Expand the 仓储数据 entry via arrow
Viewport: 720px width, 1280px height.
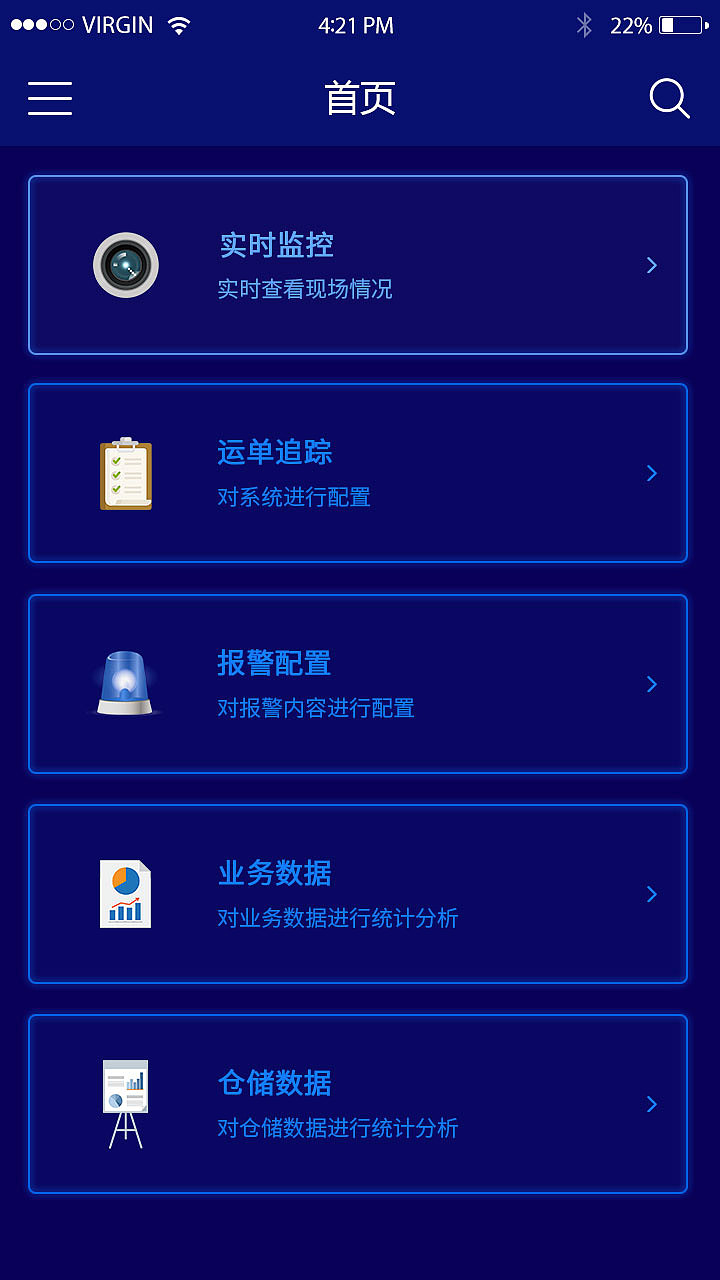pos(651,1104)
